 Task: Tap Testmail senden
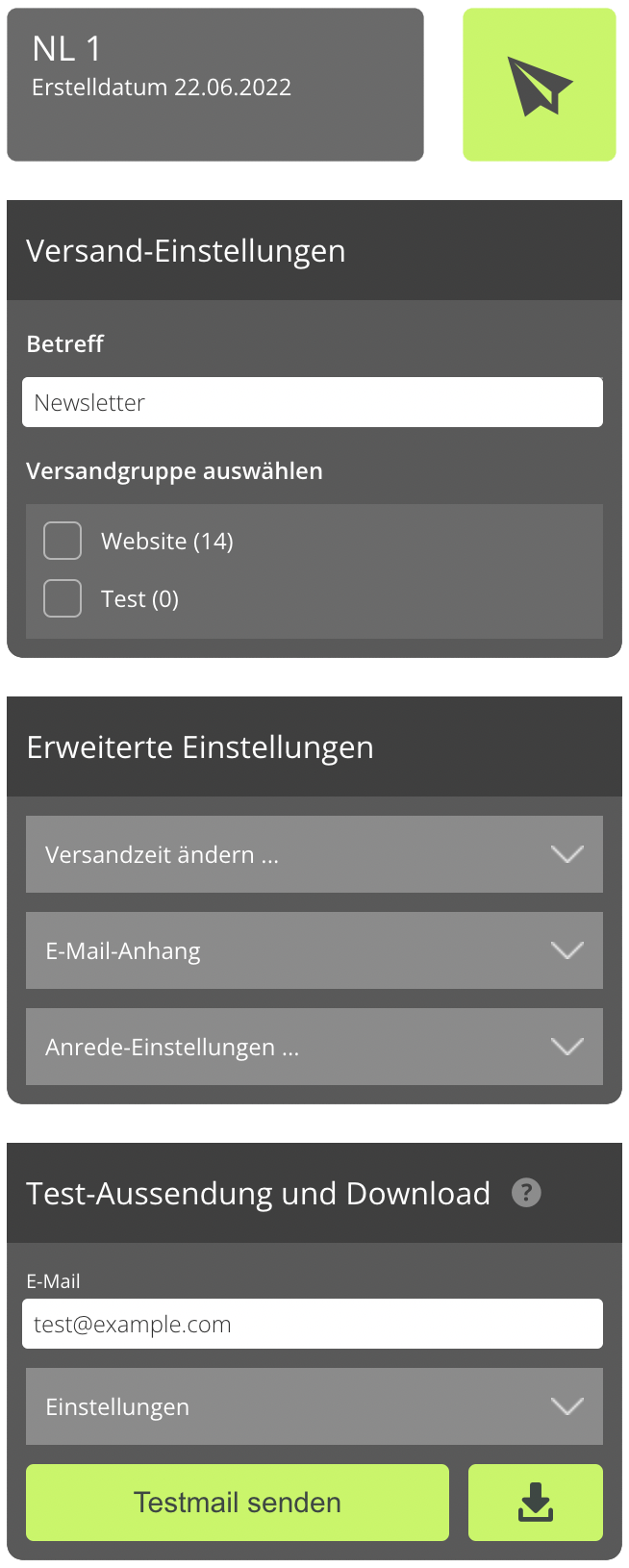tap(238, 1503)
